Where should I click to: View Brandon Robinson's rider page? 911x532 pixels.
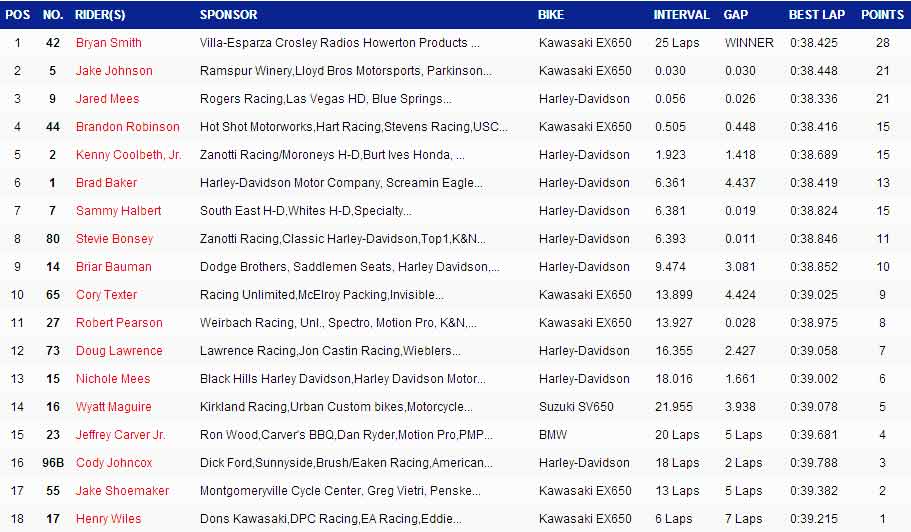tap(127, 127)
